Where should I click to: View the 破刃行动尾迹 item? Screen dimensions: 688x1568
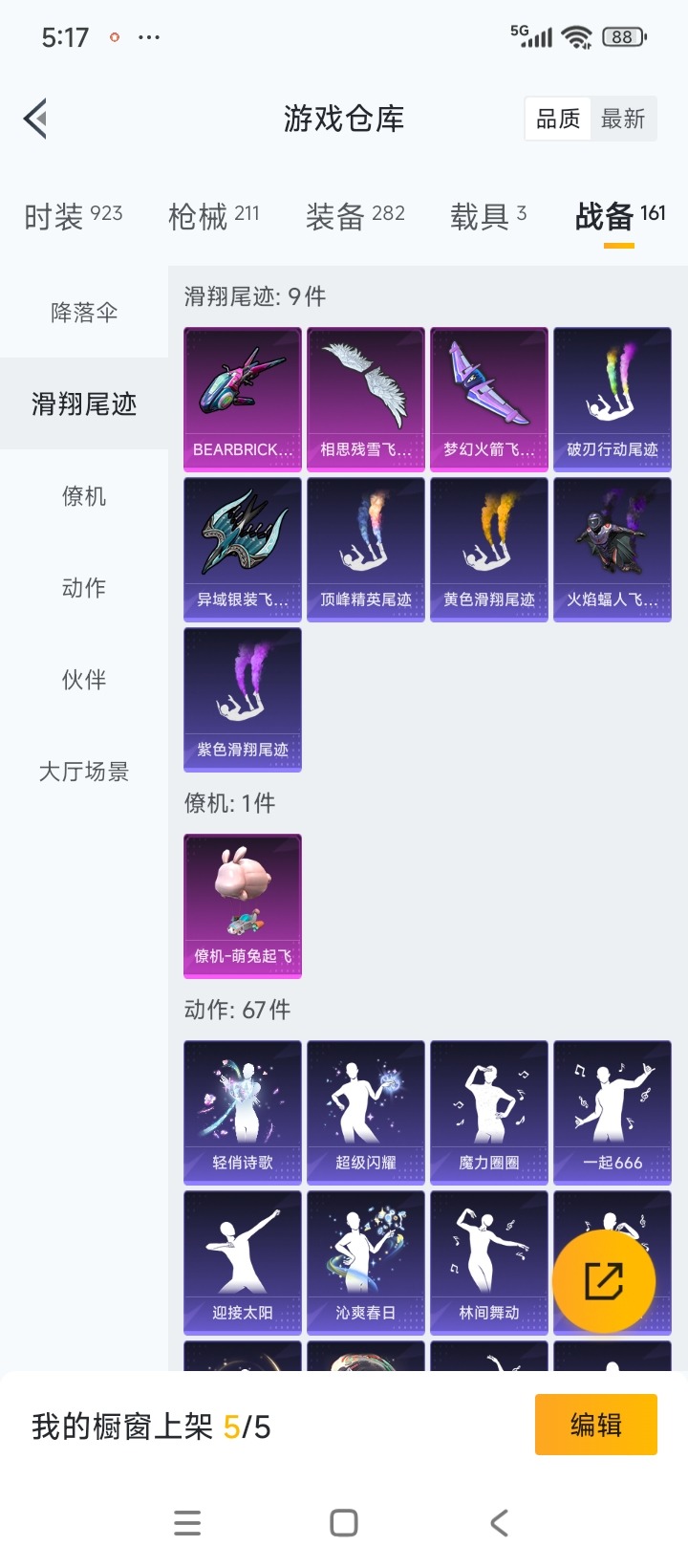(x=613, y=399)
